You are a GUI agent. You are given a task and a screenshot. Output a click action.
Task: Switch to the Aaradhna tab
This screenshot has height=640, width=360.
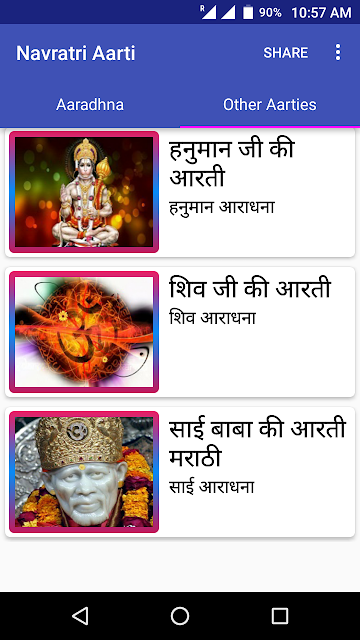coord(90,104)
